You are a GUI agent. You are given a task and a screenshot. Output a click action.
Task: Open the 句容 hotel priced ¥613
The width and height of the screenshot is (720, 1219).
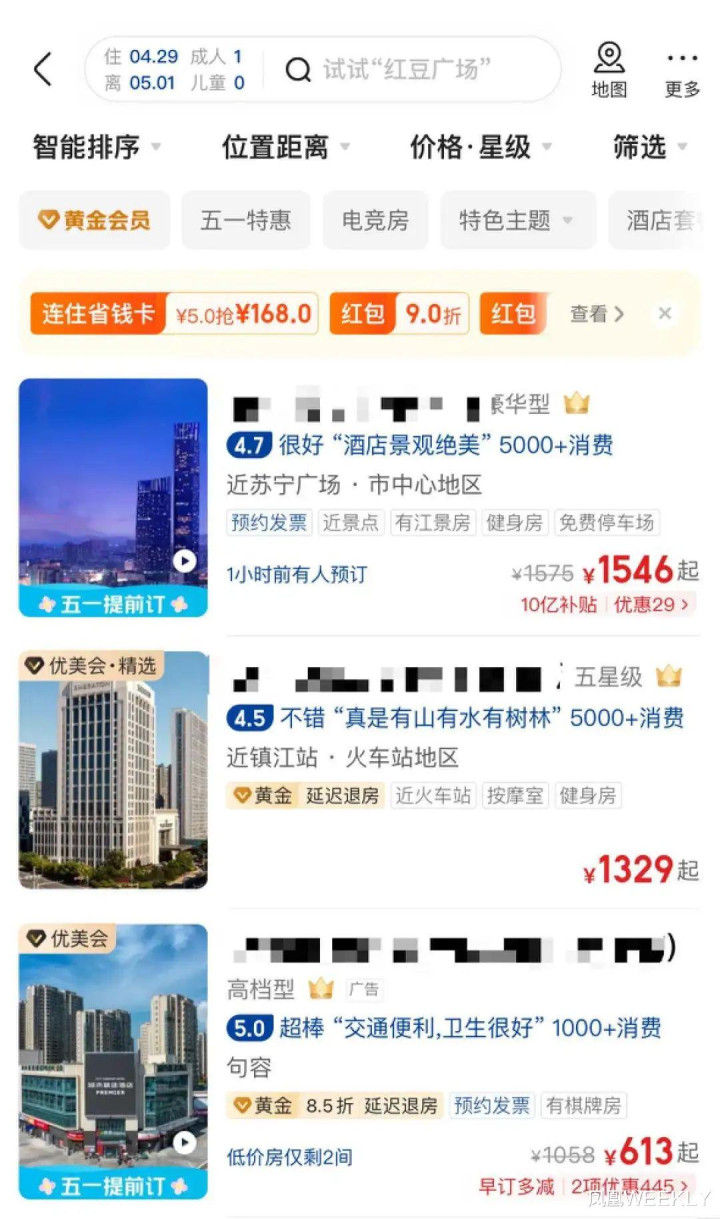pyautogui.click(x=360, y=1062)
